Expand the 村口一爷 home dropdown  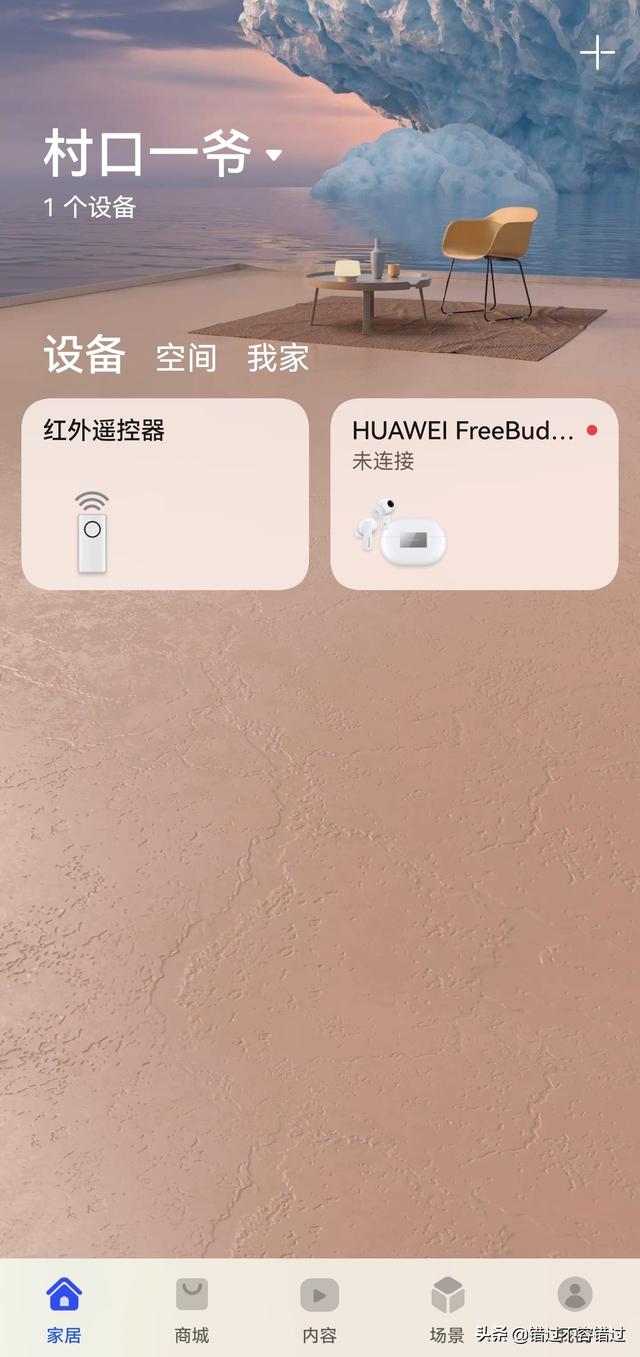(x=273, y=155)
